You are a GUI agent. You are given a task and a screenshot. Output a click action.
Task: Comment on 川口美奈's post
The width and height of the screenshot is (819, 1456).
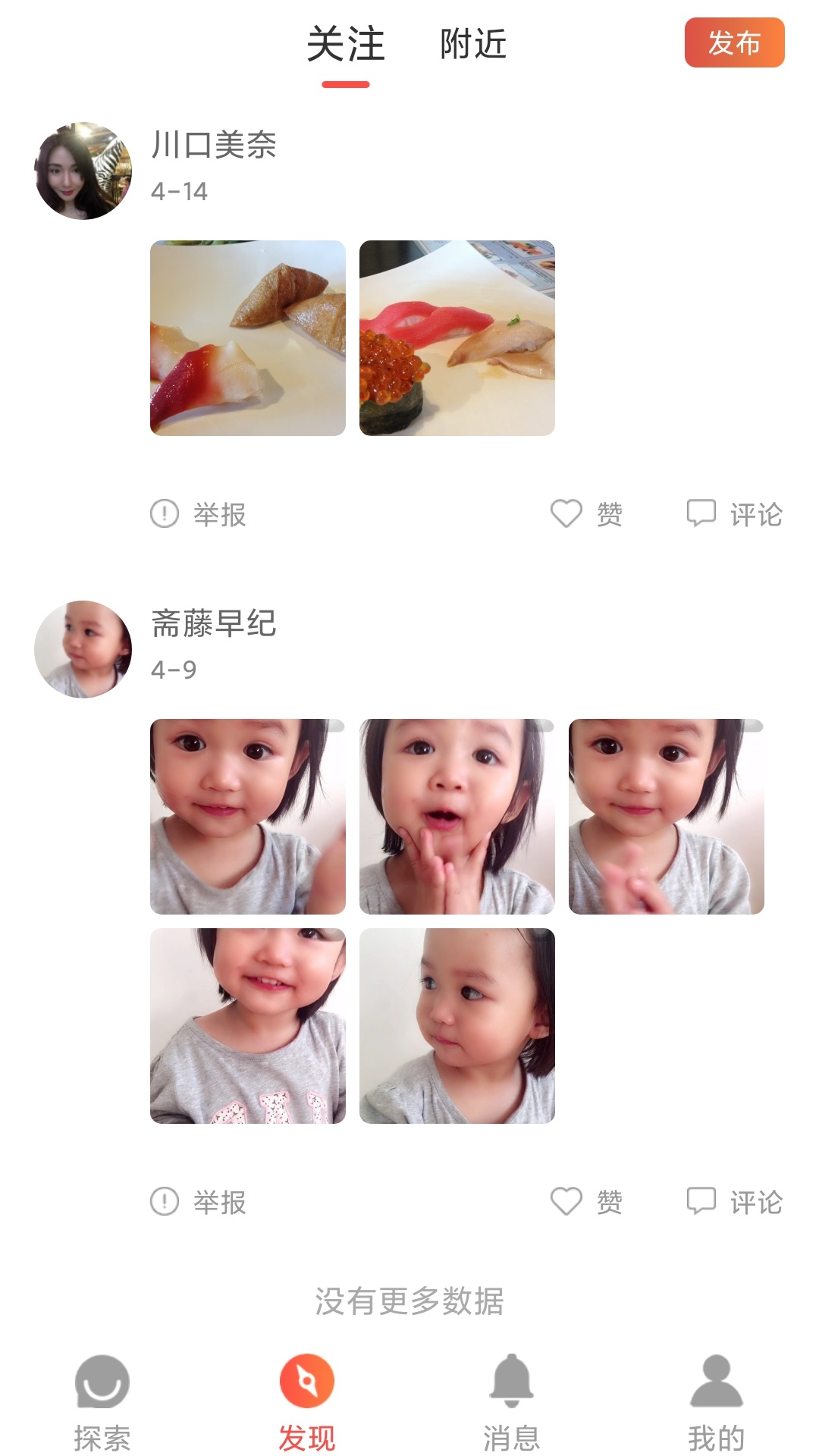734,514
